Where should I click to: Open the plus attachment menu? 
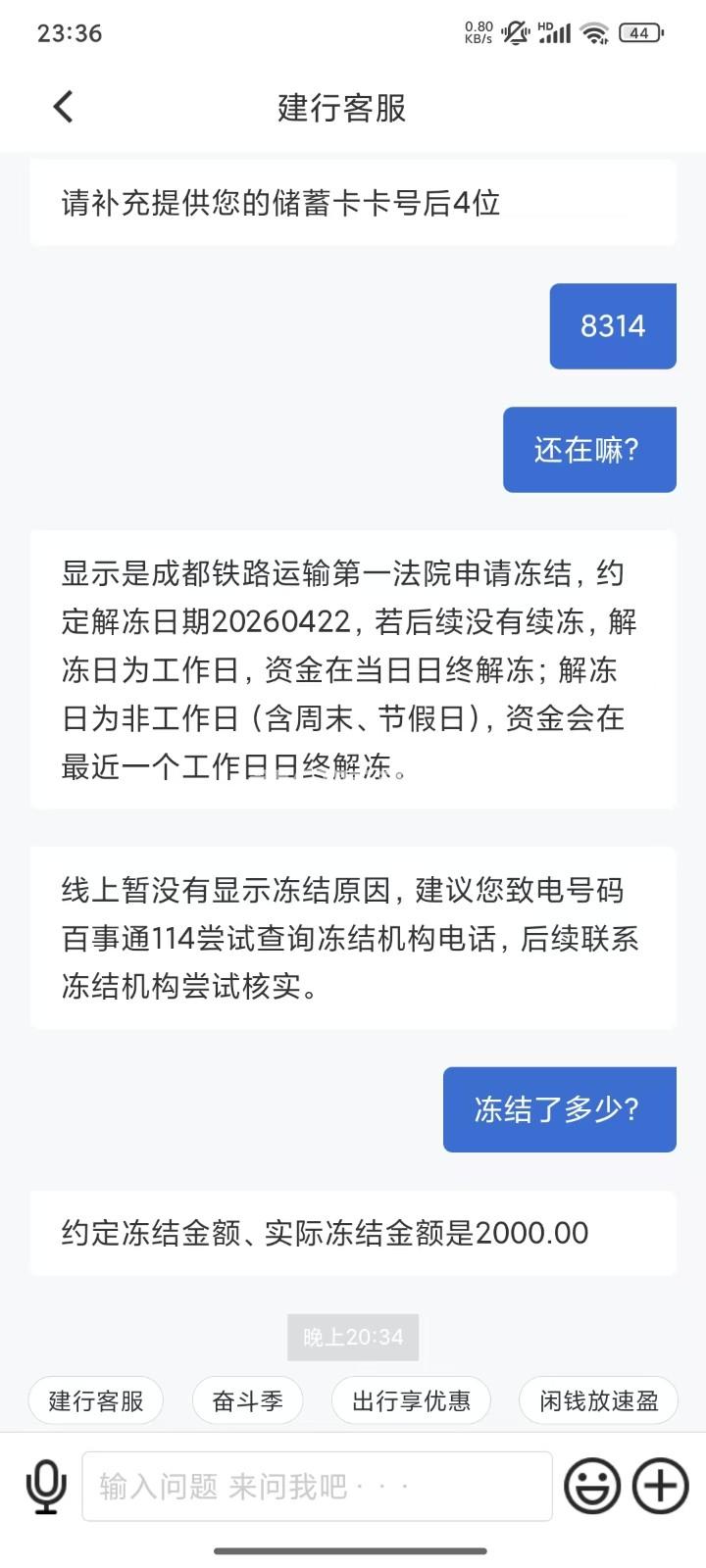[660, 1486]
